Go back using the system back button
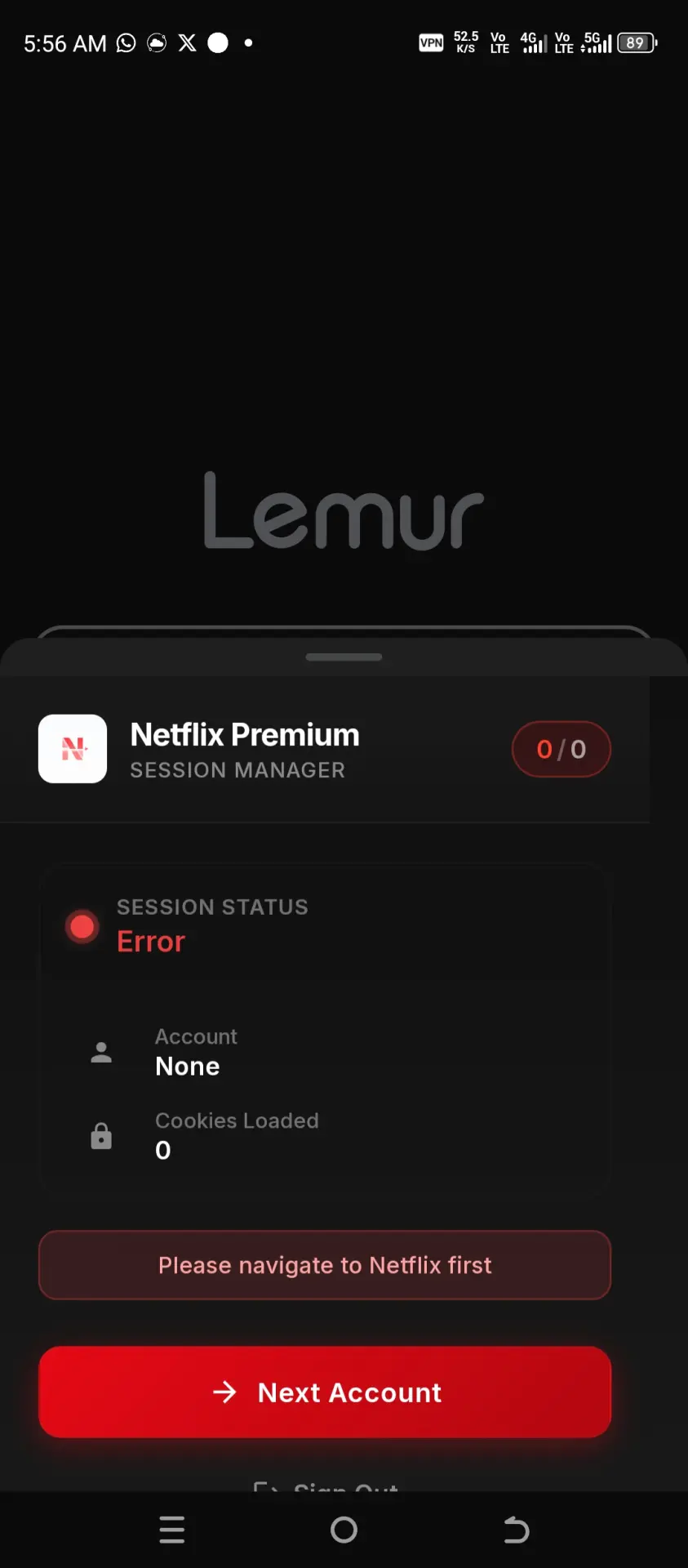The width and height of the screenshot is (688, 1568). tap(516, 1530)
